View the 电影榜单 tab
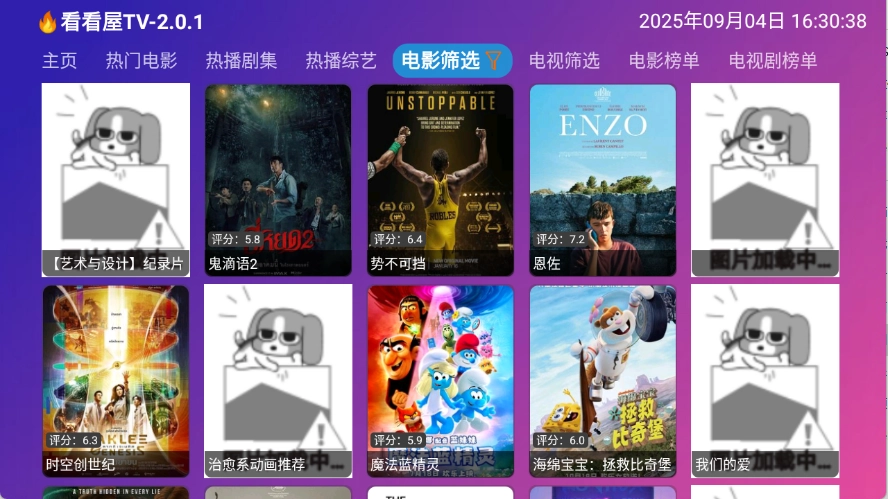The image size is (888, 499). click(664, 61)
